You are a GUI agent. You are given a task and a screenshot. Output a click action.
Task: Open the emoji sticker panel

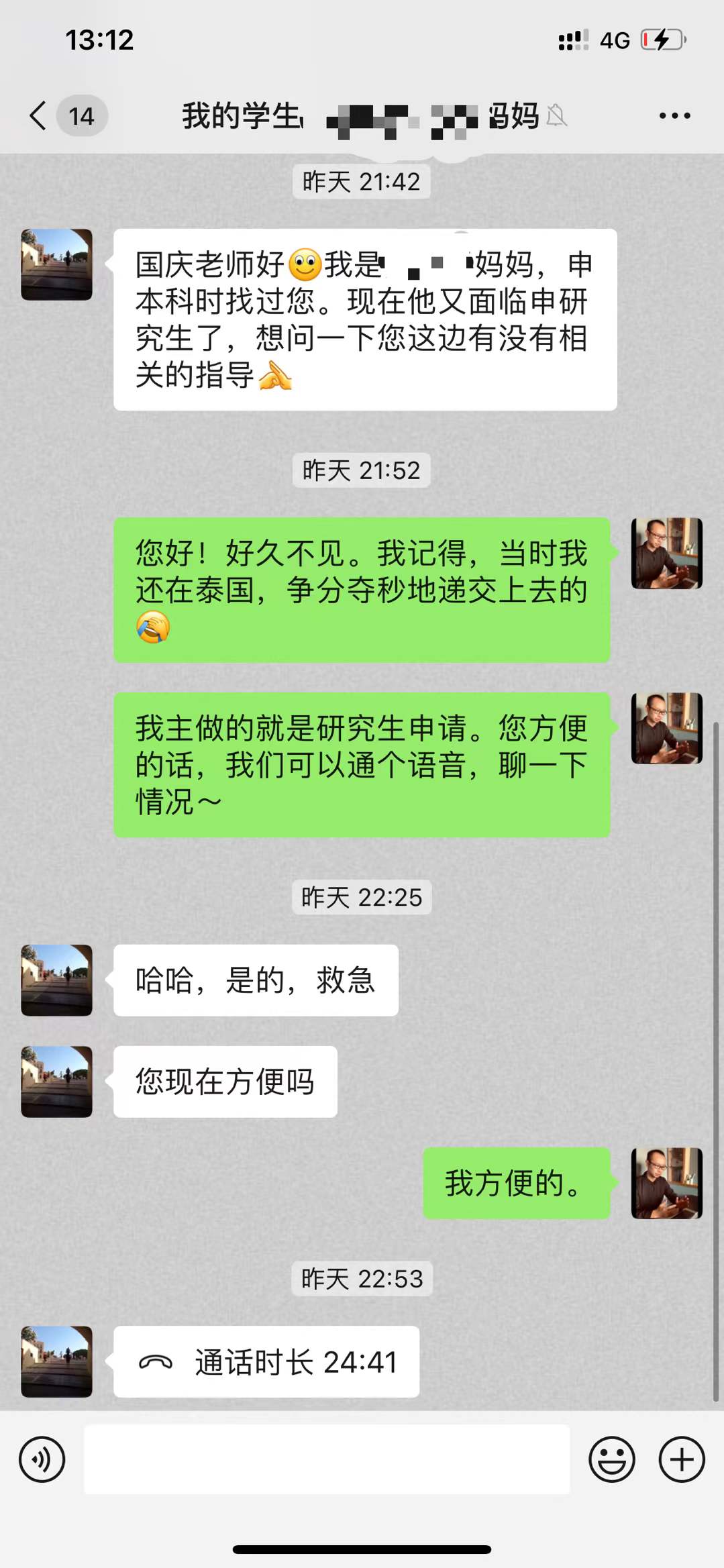611,1459
